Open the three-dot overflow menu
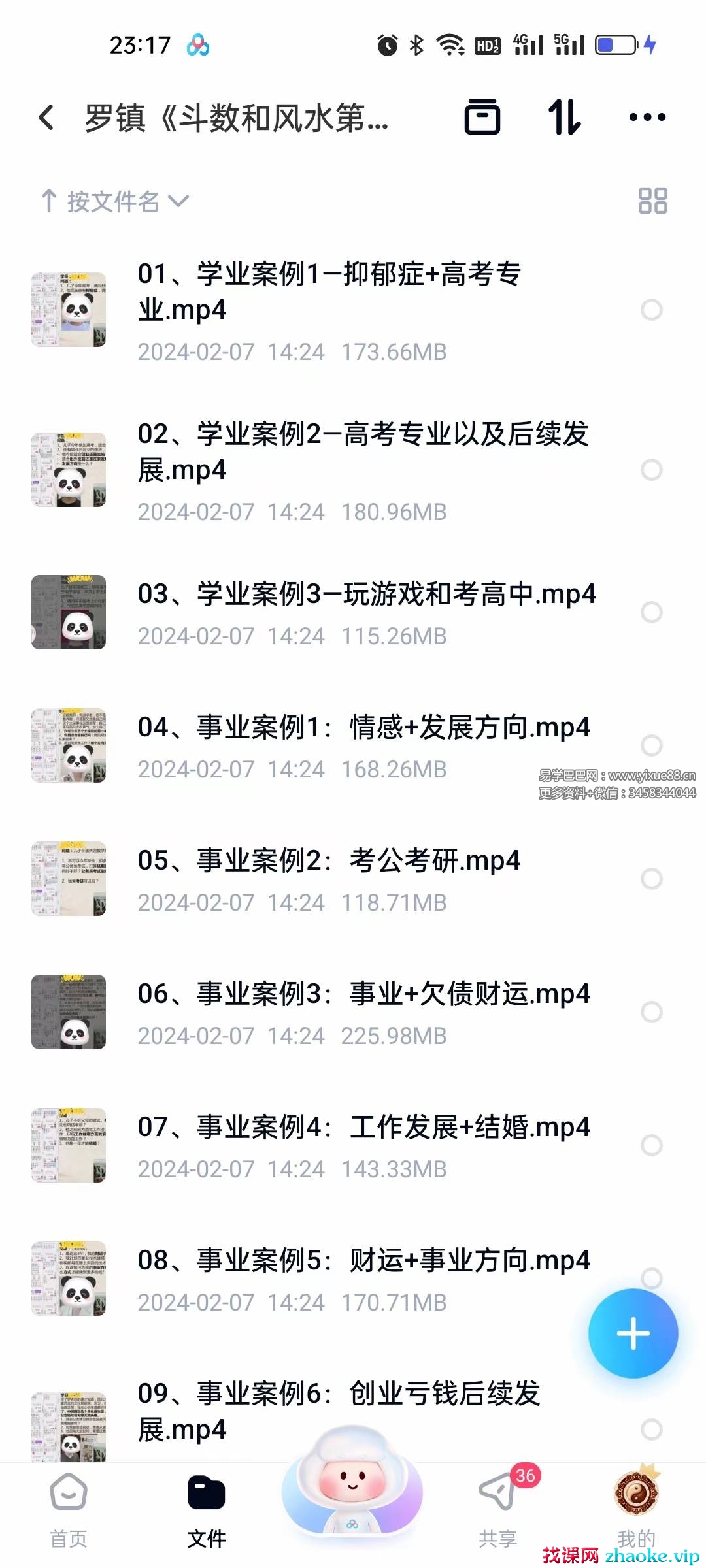The image size is (706, 1568). [x=647, y=118]
